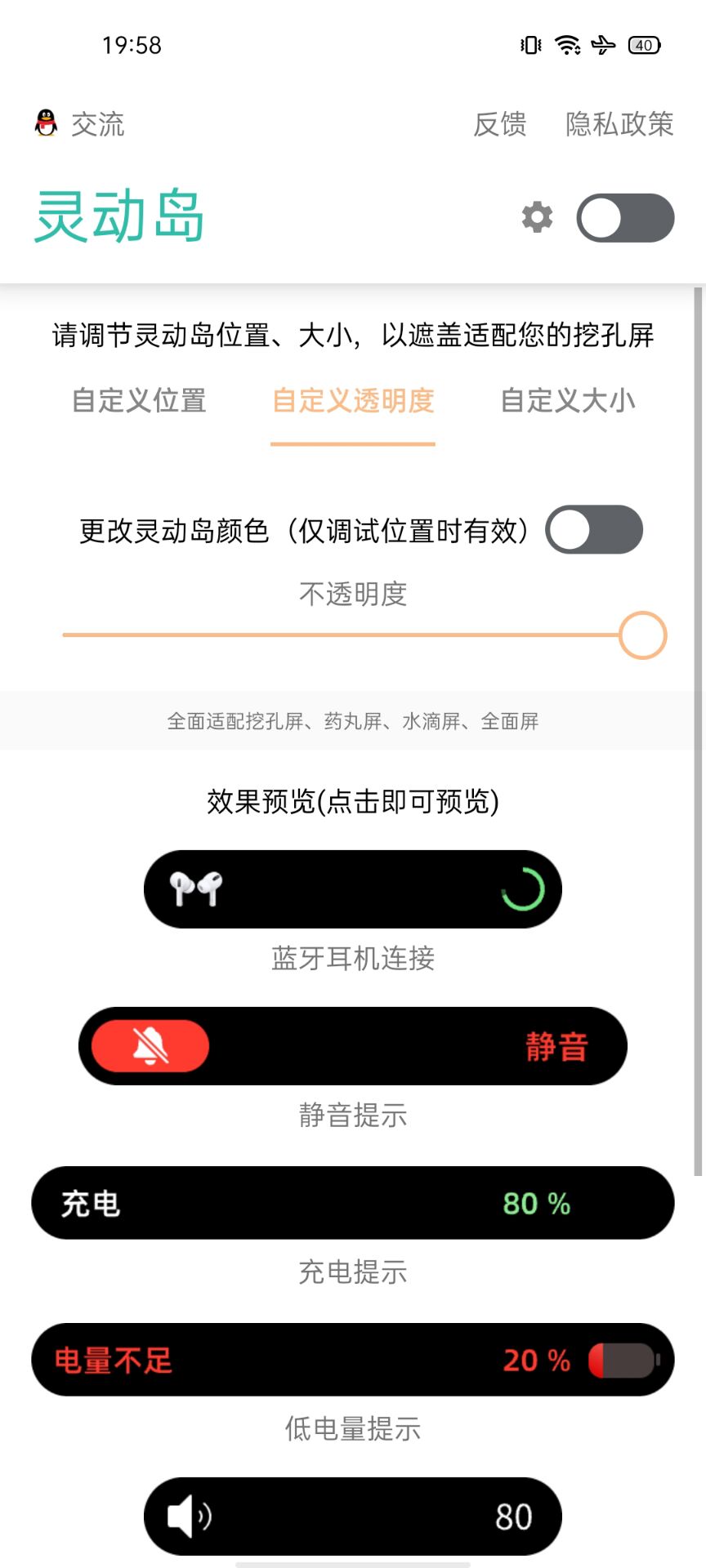Switch to the 自定义位置 tab
This screenshot has width=706, height=1568.
(139, 401)
